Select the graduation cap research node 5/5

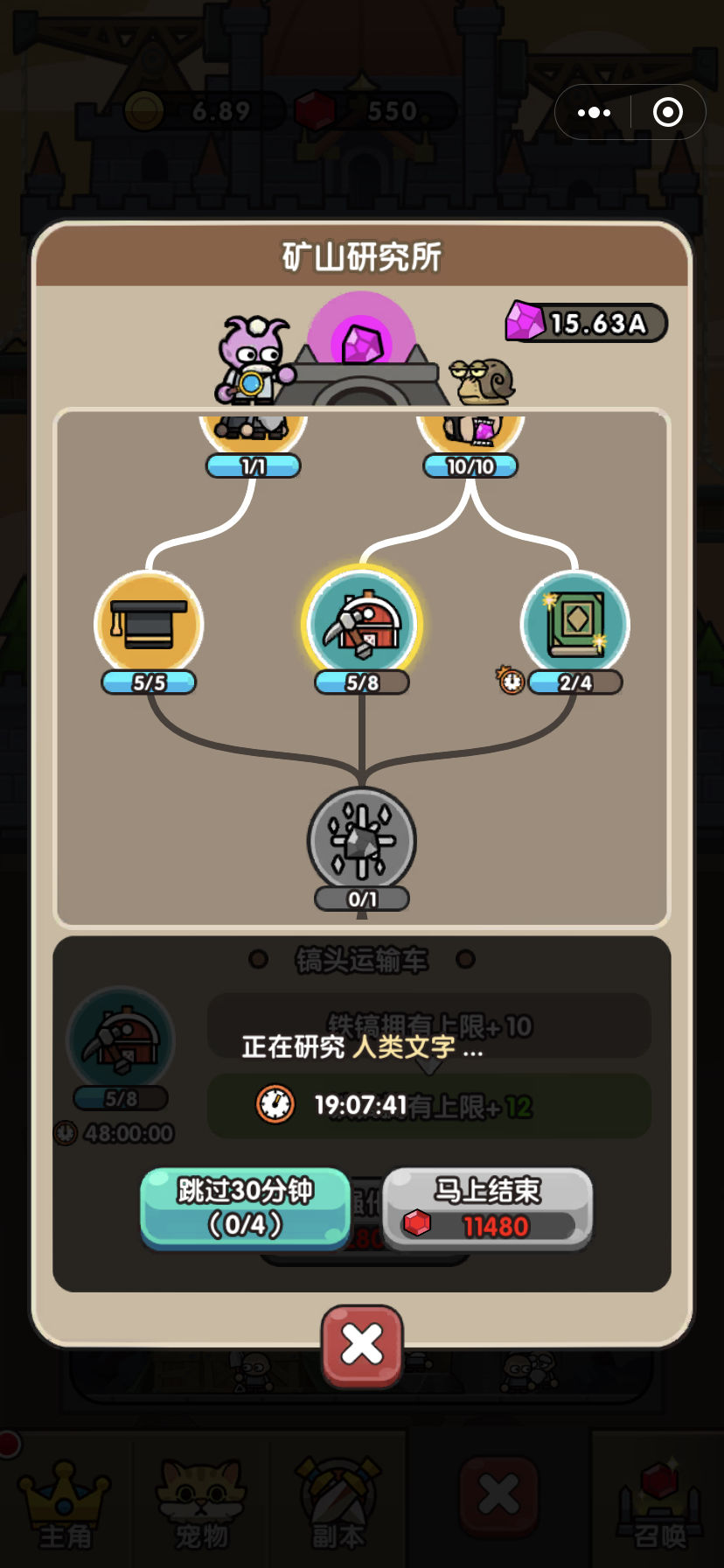[x=149, y=624]
